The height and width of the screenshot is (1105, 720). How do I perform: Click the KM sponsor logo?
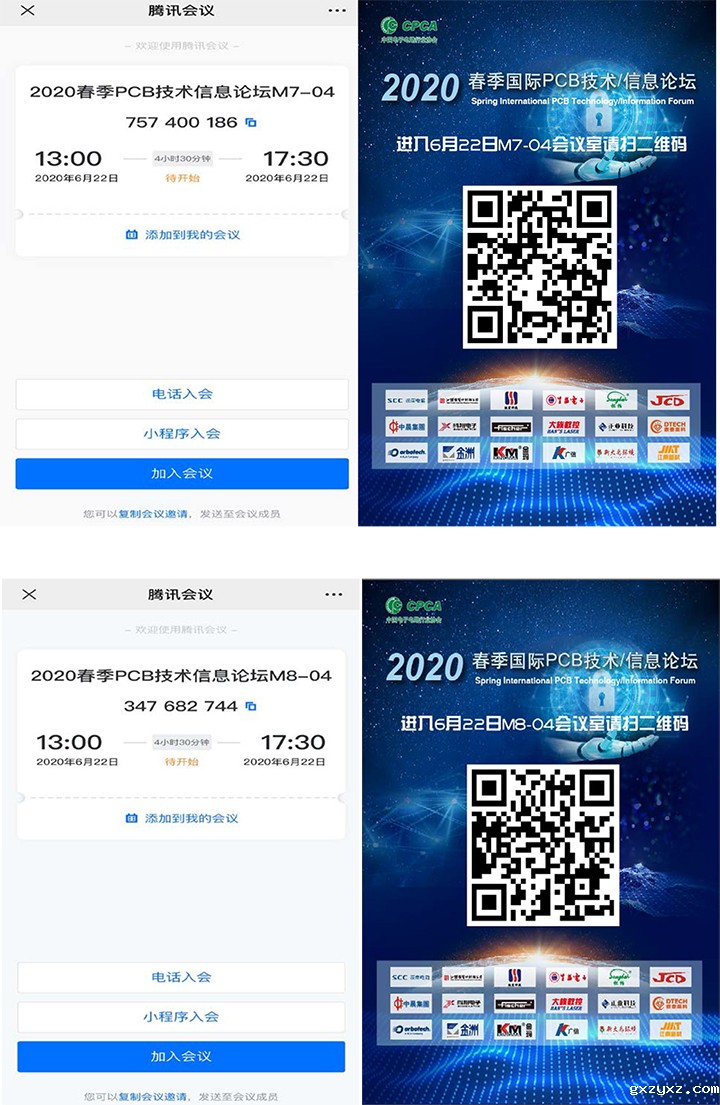pos(510,452)
